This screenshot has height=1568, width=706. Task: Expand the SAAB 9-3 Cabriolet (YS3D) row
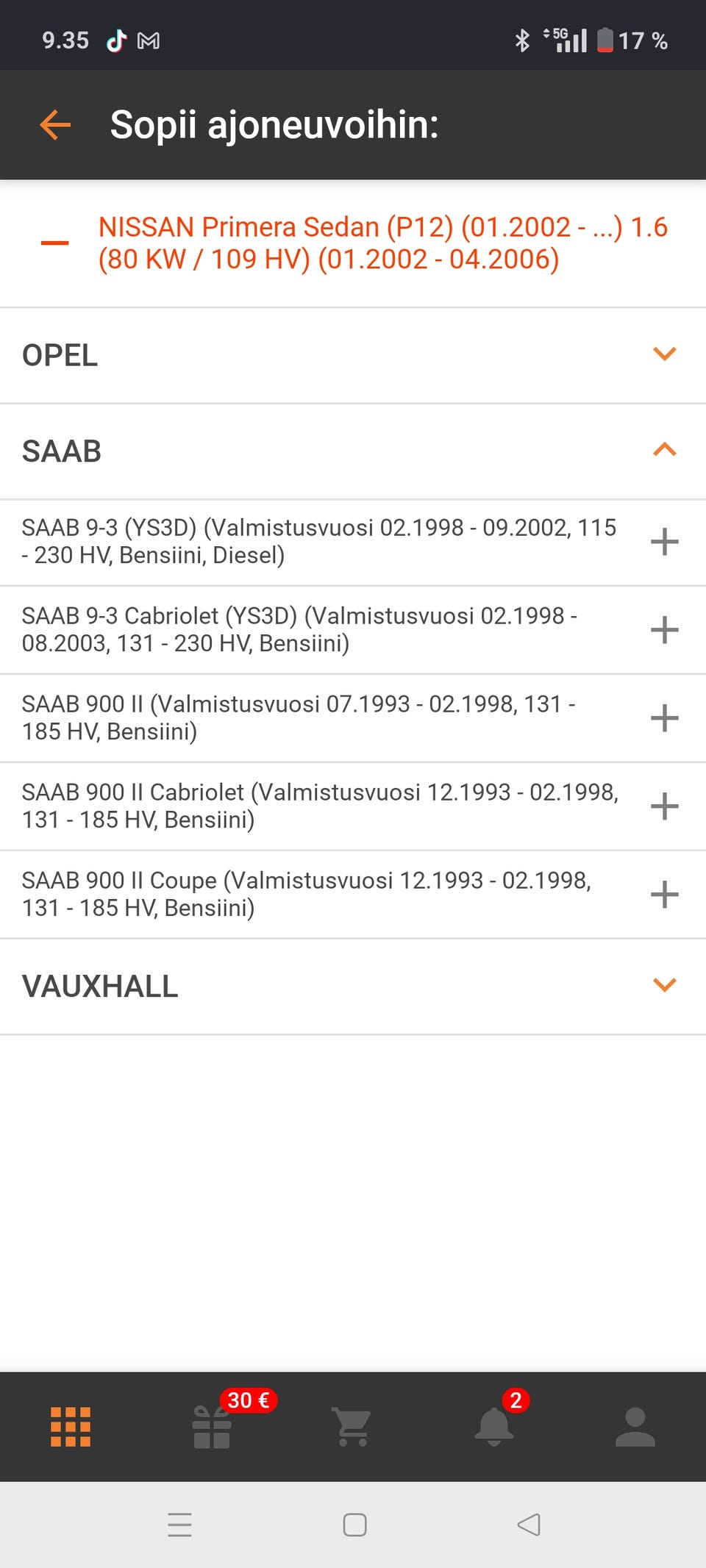point(664,630)
